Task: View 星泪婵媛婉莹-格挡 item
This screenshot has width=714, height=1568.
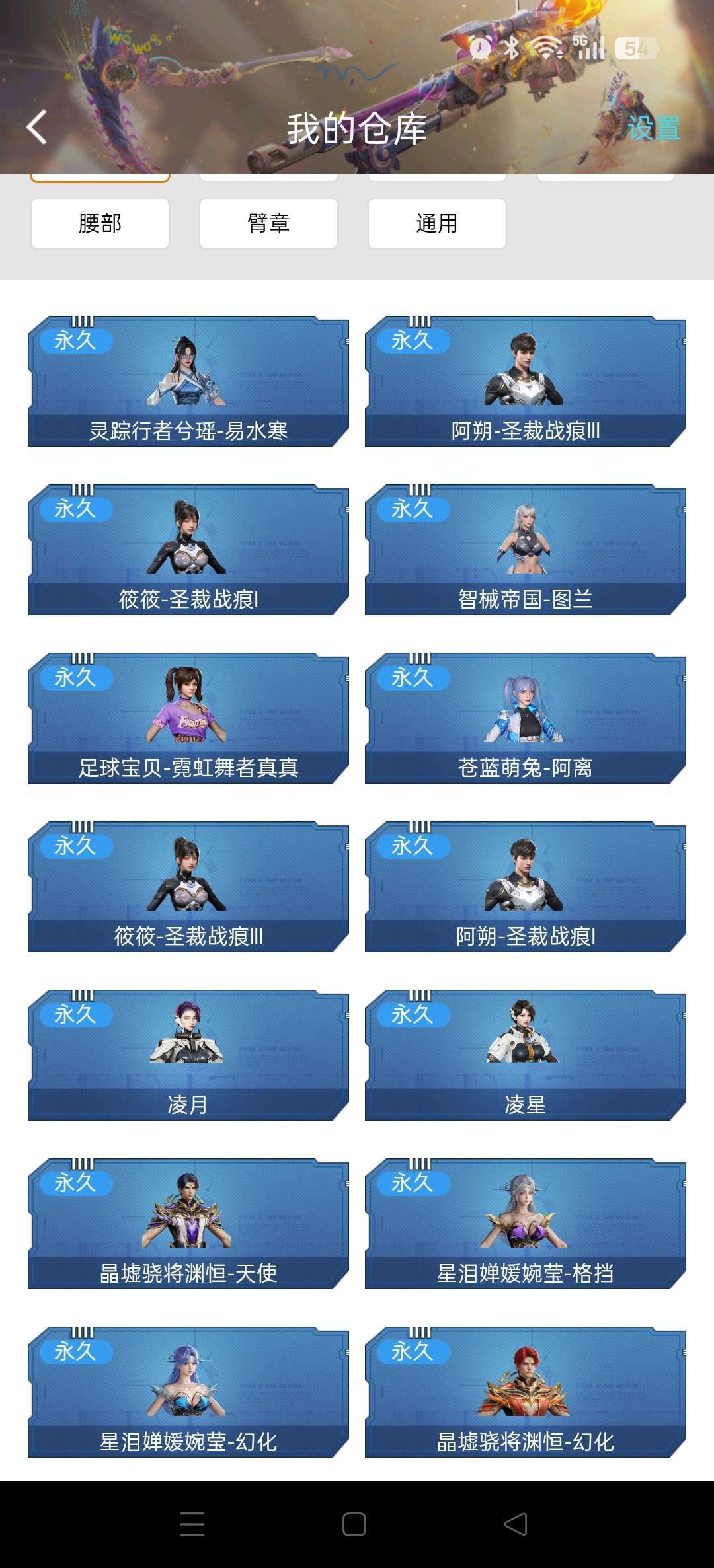Action: pyautogui.click(x=526, y=1224)
